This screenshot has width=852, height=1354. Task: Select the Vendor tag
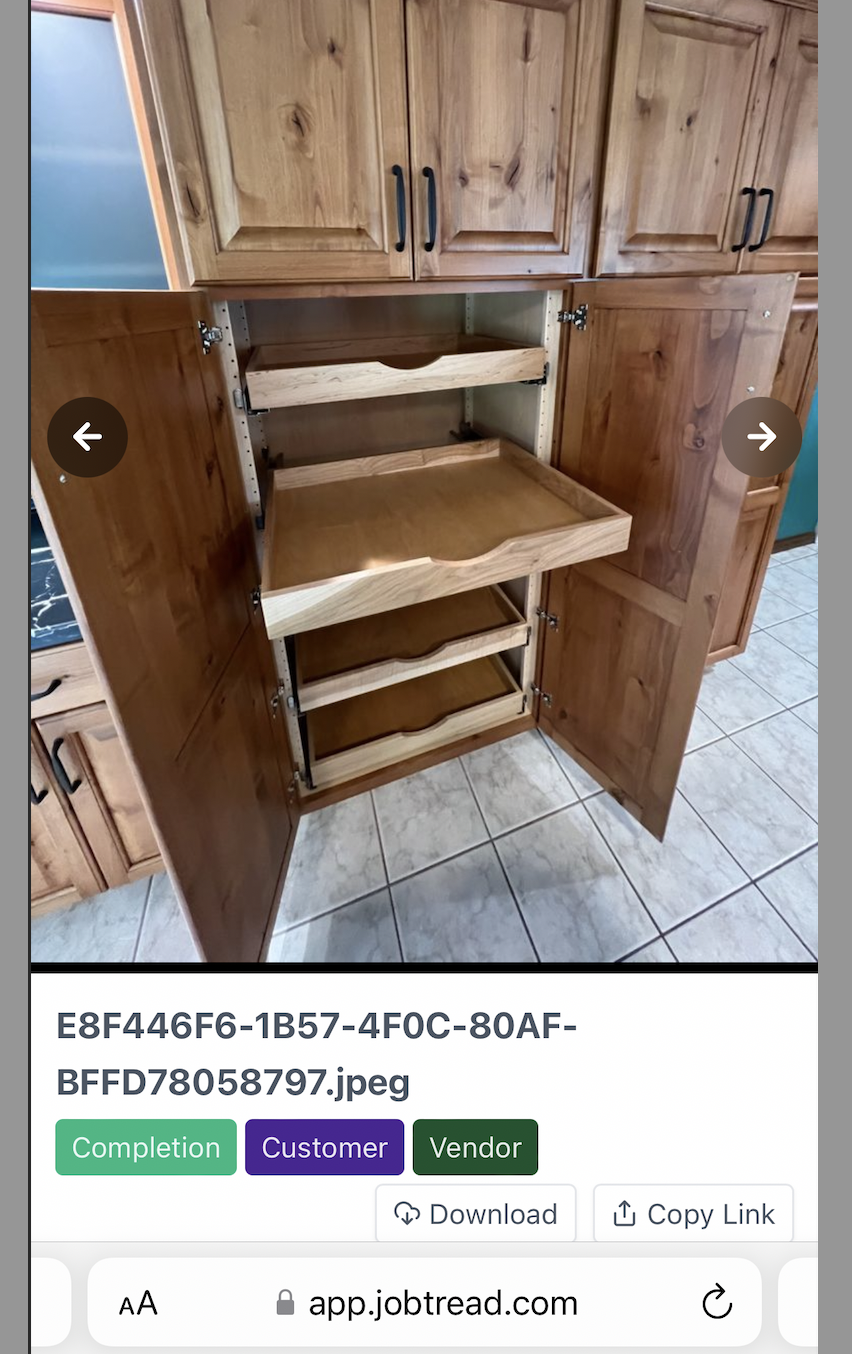pyautogui.click(x=475, y=1147)
